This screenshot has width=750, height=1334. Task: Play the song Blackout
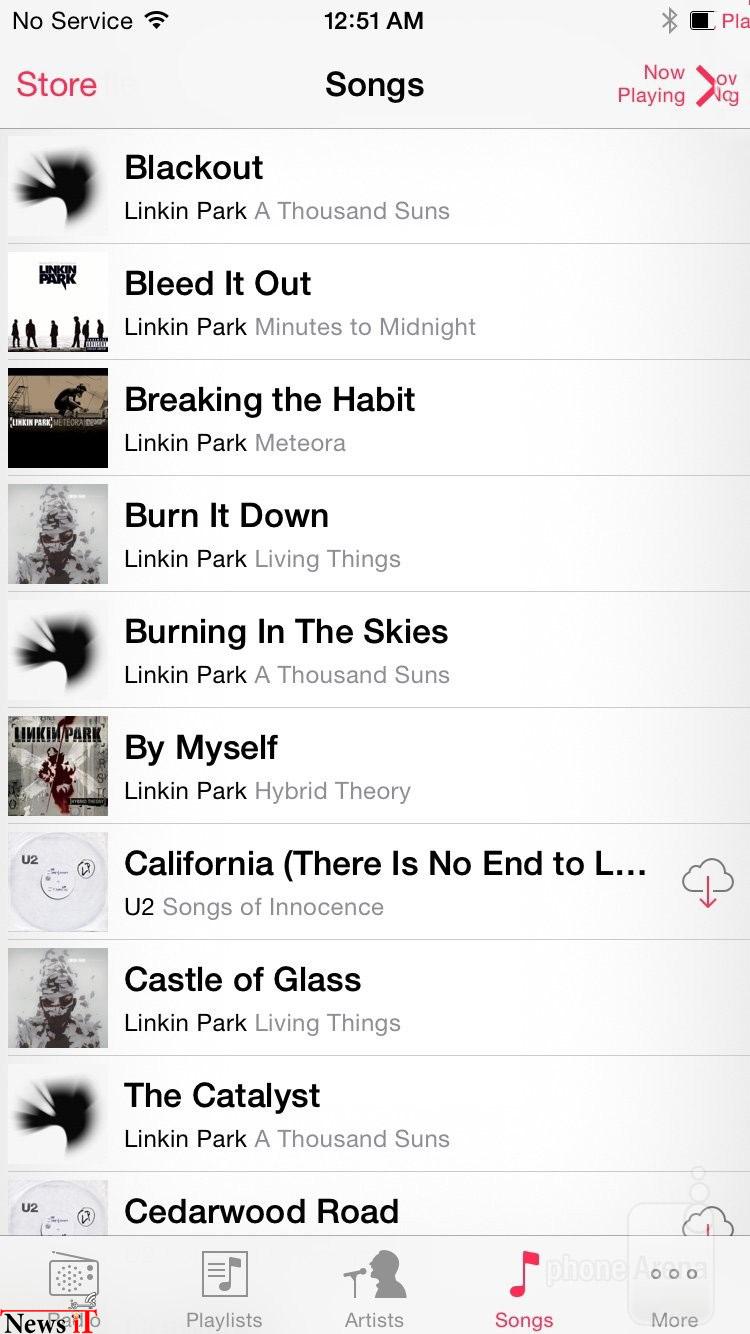coord(375,187)
